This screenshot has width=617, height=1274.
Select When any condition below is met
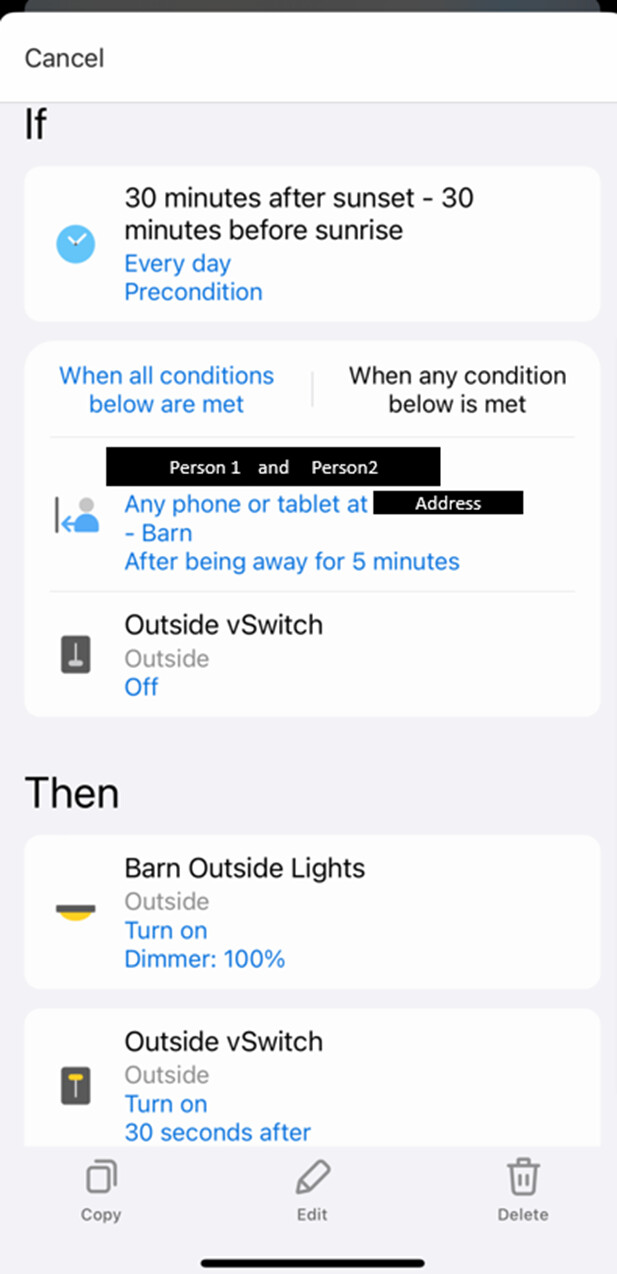[457, 390]
